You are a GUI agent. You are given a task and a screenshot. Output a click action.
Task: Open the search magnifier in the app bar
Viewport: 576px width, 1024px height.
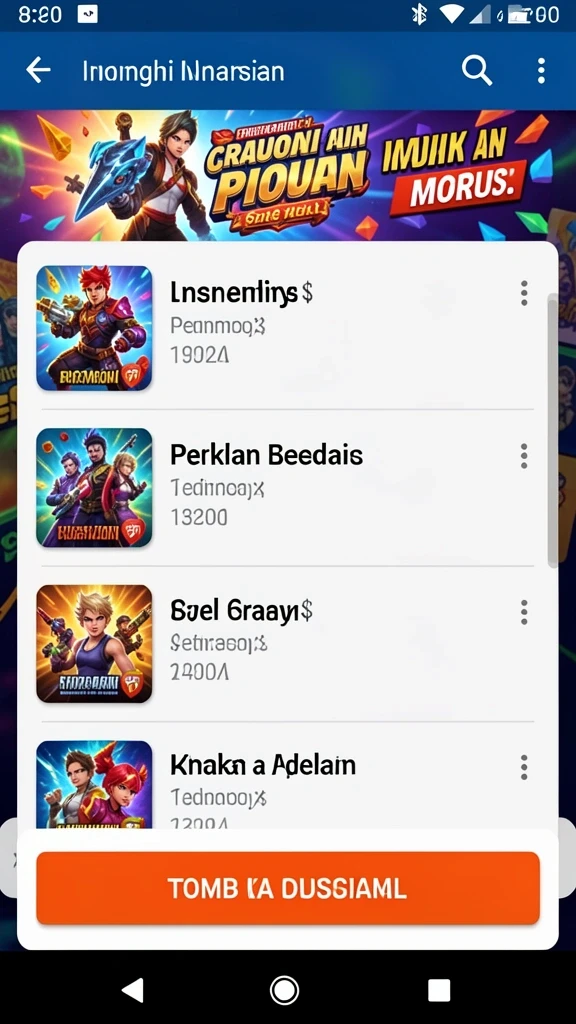(477, 70)
